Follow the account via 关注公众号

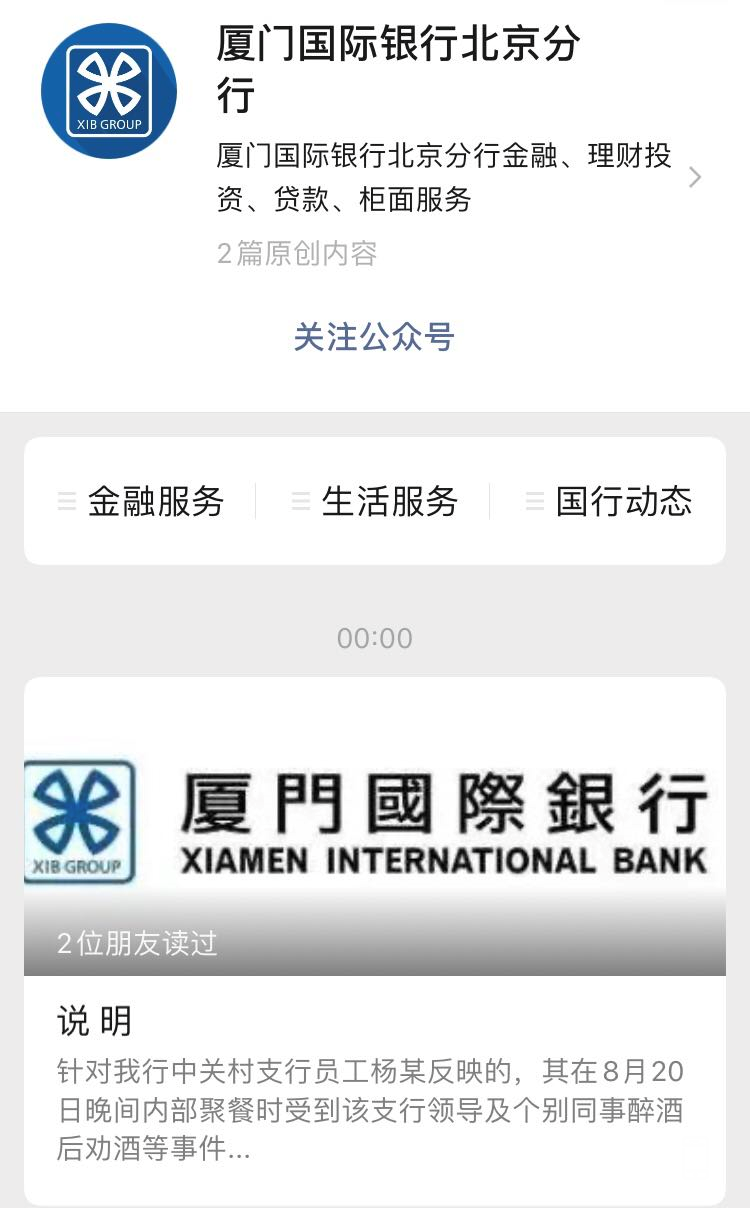[x=374, y=337]
